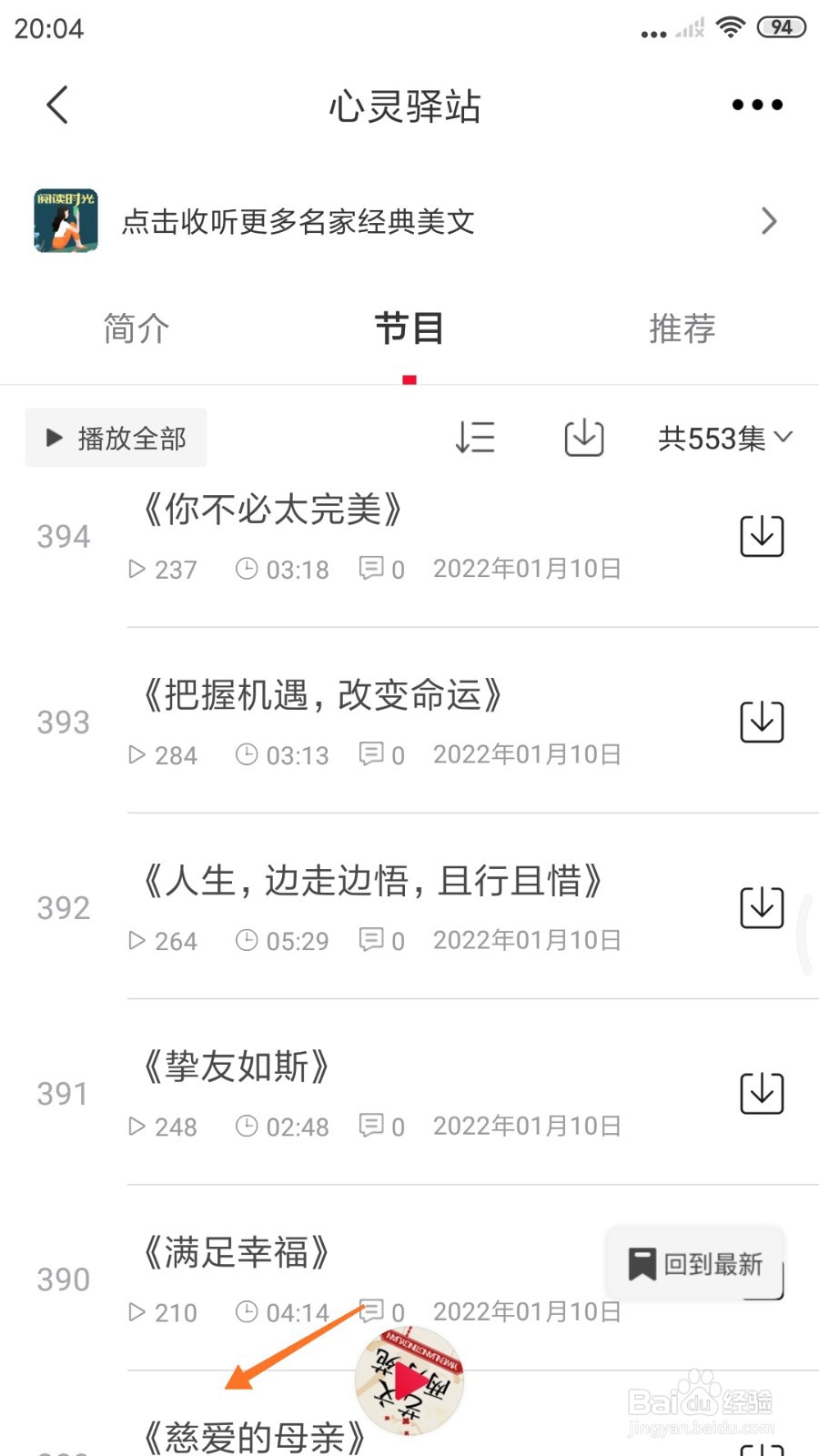Open the batch download icon

coord(582,438)
